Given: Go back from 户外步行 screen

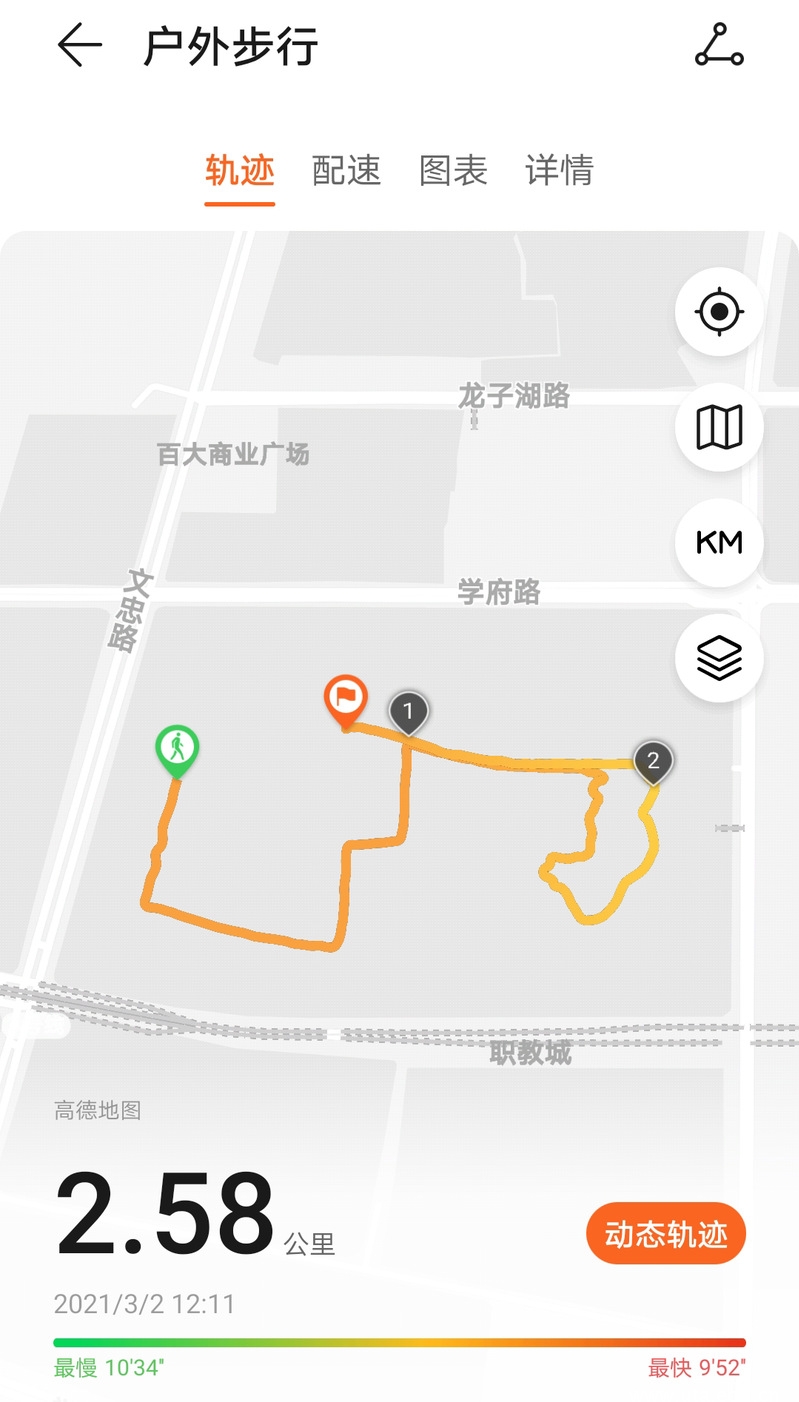Looking at the screenshot, I should click(80, 46).
